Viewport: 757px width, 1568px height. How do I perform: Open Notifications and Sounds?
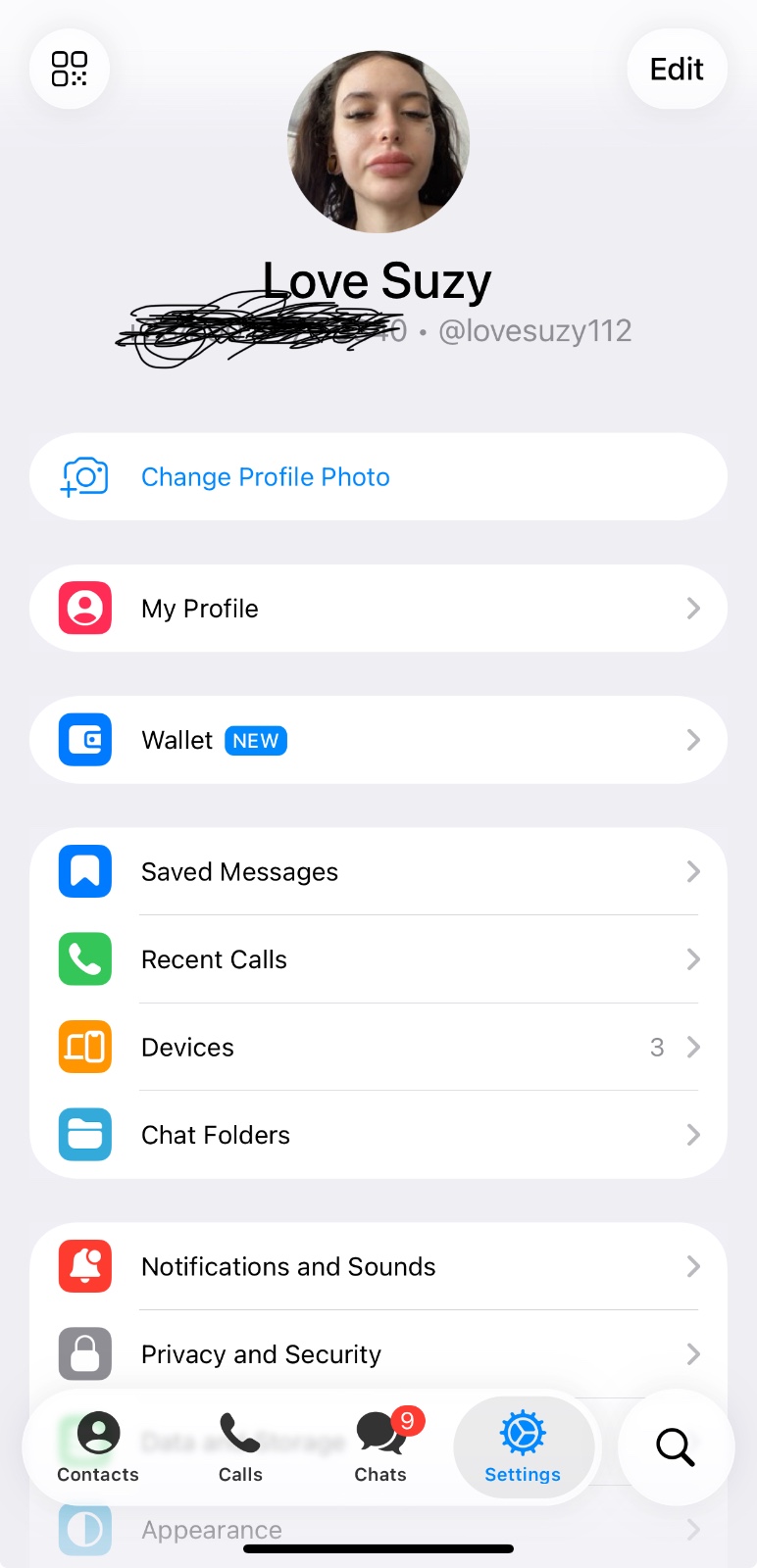click(x=378, y=1266)
